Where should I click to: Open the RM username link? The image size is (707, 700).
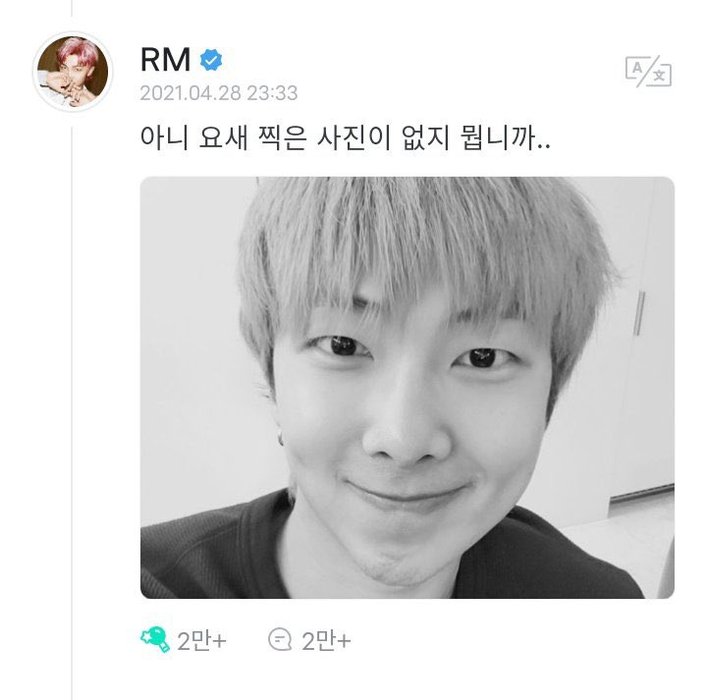point(165,60)
